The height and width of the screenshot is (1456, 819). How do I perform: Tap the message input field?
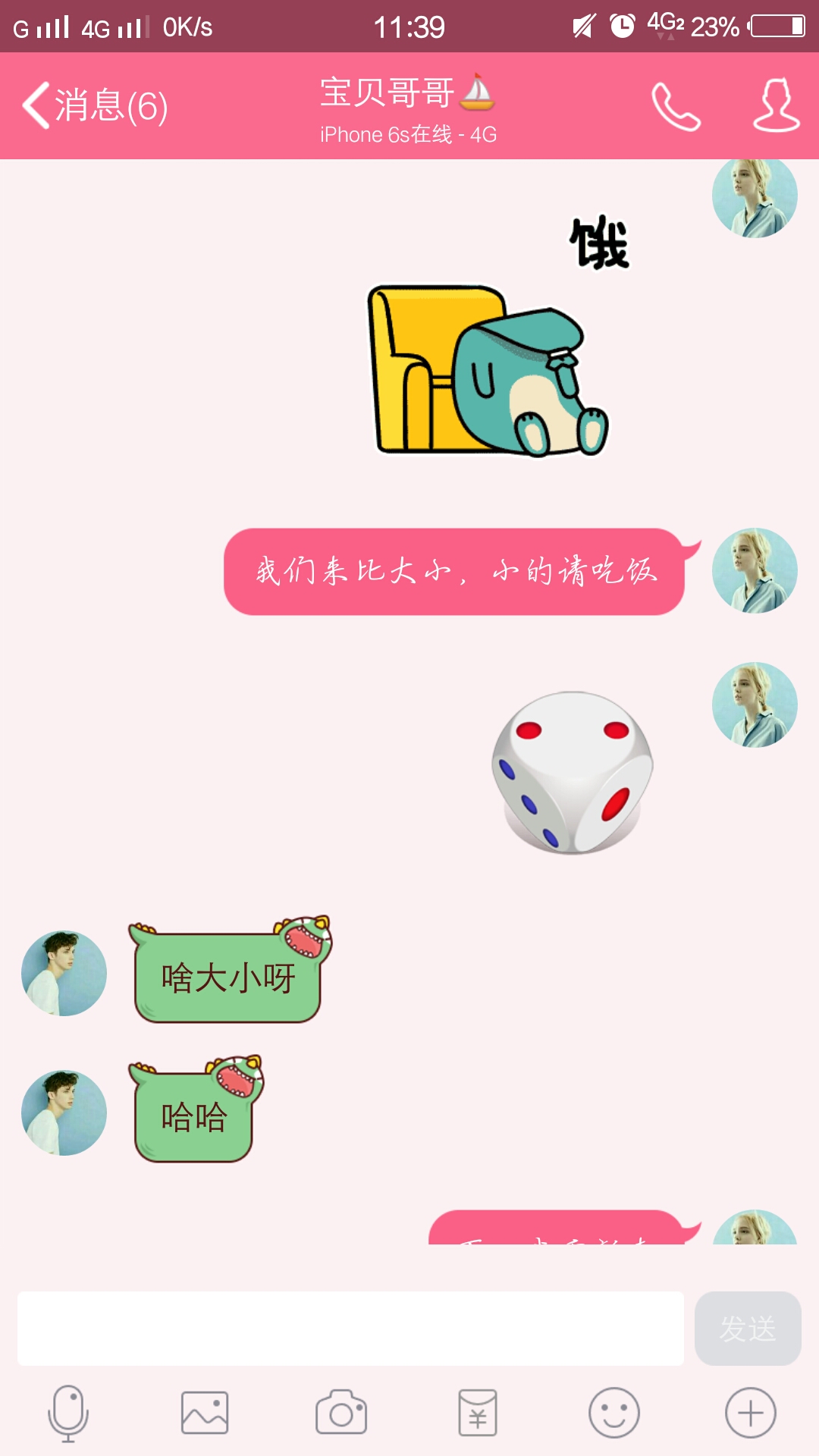(x=350, y=1329)
